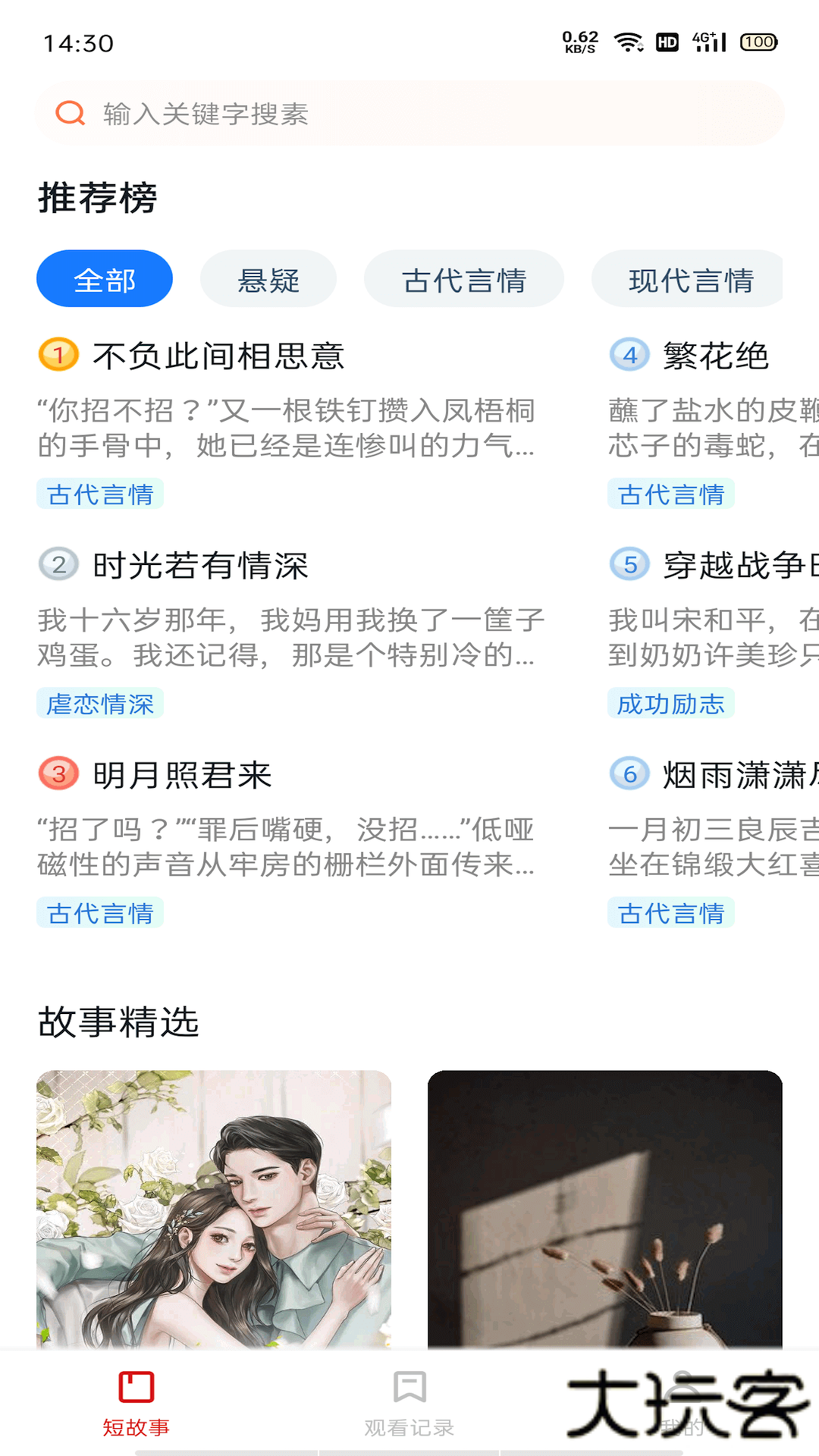Toggle the 现代言情 genre filter
Viewport: 819px width, 1456px height.
tap(686, 279)
